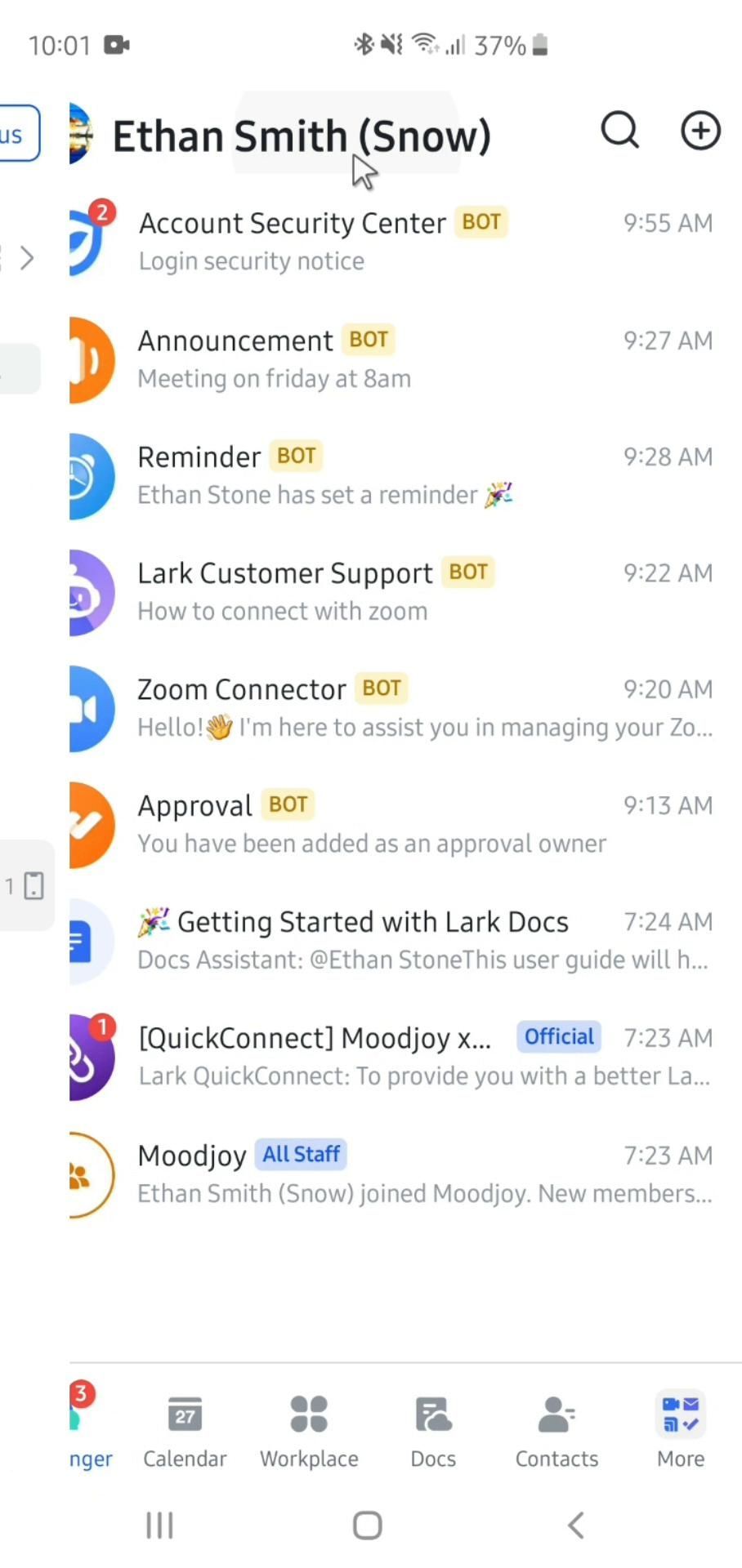
Task: Tap the plus icon to create new
Action: pyautogui.click(x=700, y=131)
